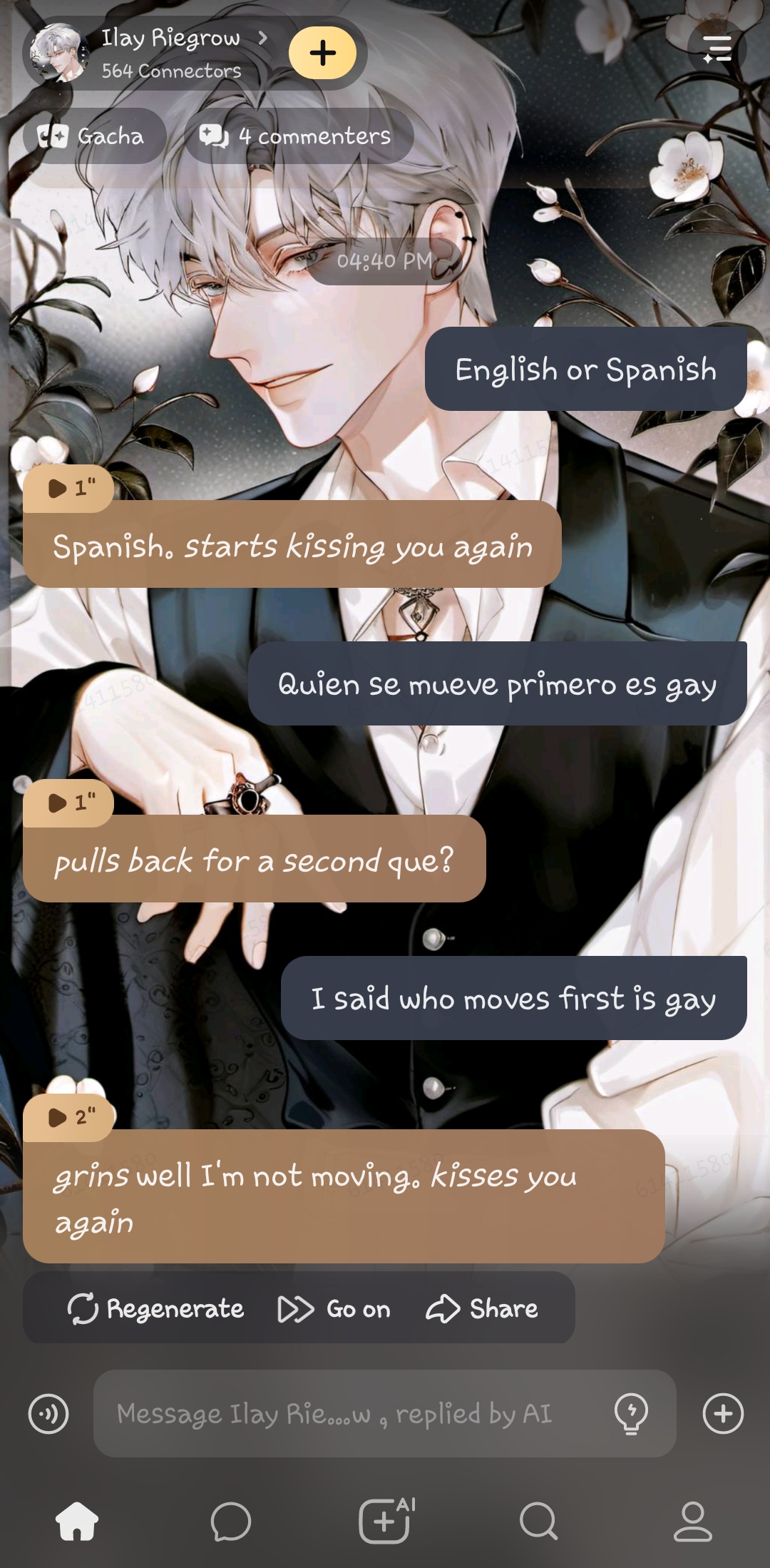The width and height of the screenshot is (770, 1568).
Task: Share this conversation
Action: [482, 1309]
